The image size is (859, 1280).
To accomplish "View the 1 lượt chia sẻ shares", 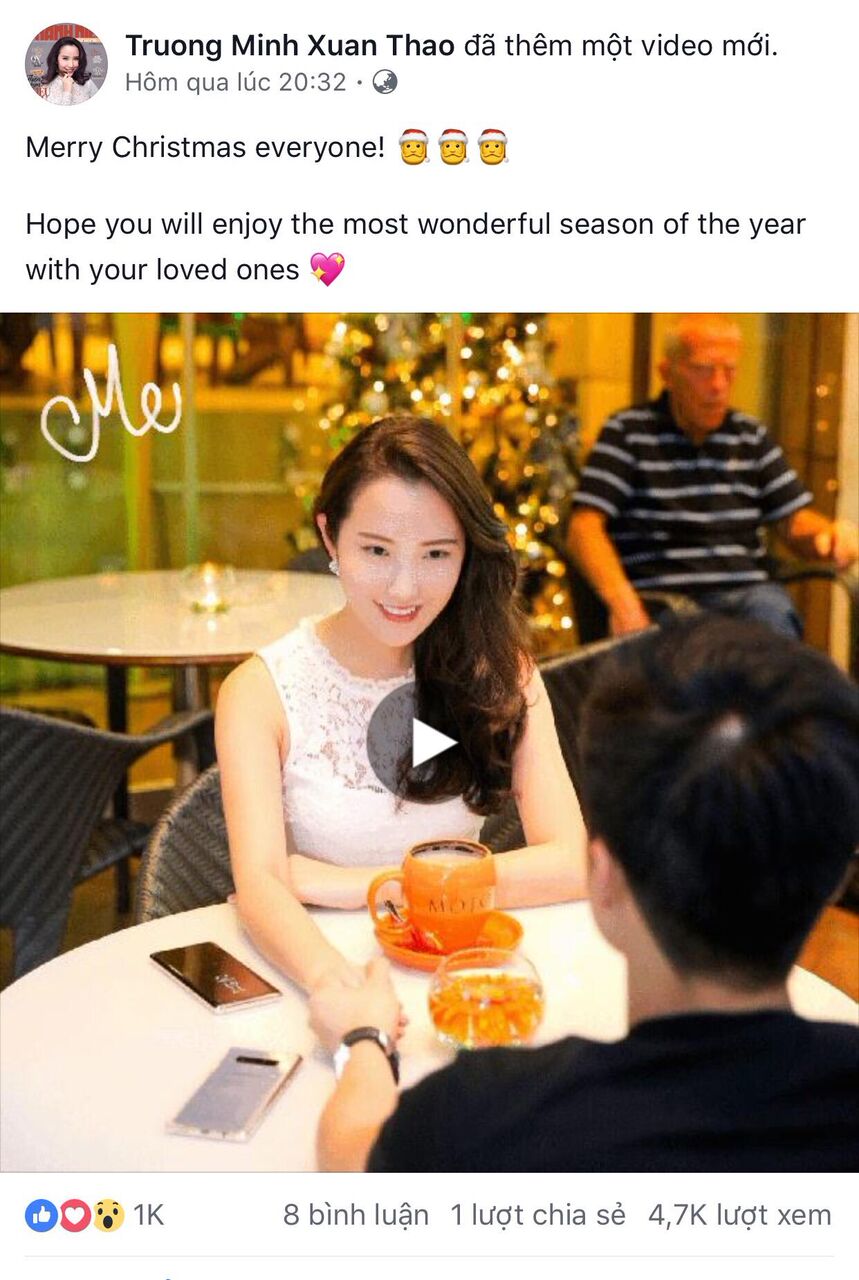I will [x=537, y=1215].
